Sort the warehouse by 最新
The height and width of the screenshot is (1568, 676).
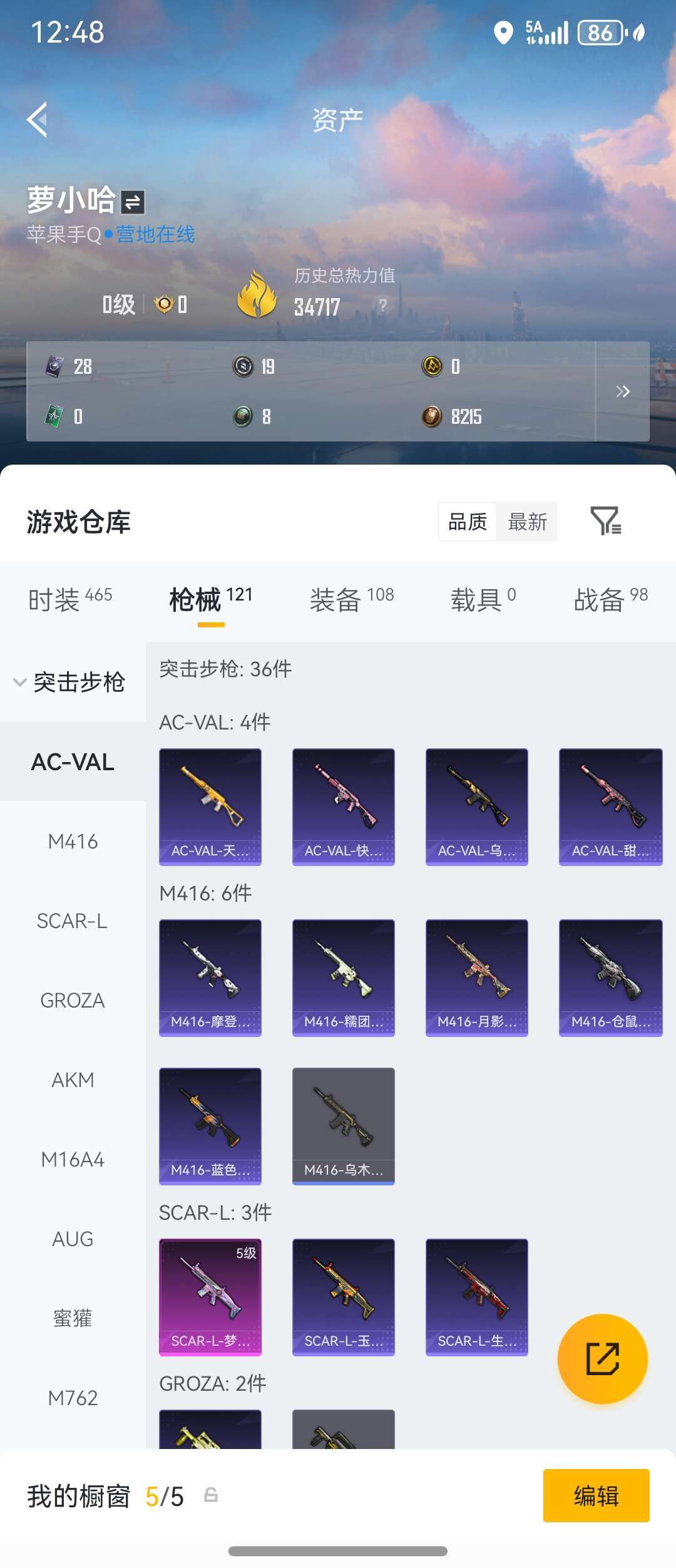point(527,522)
